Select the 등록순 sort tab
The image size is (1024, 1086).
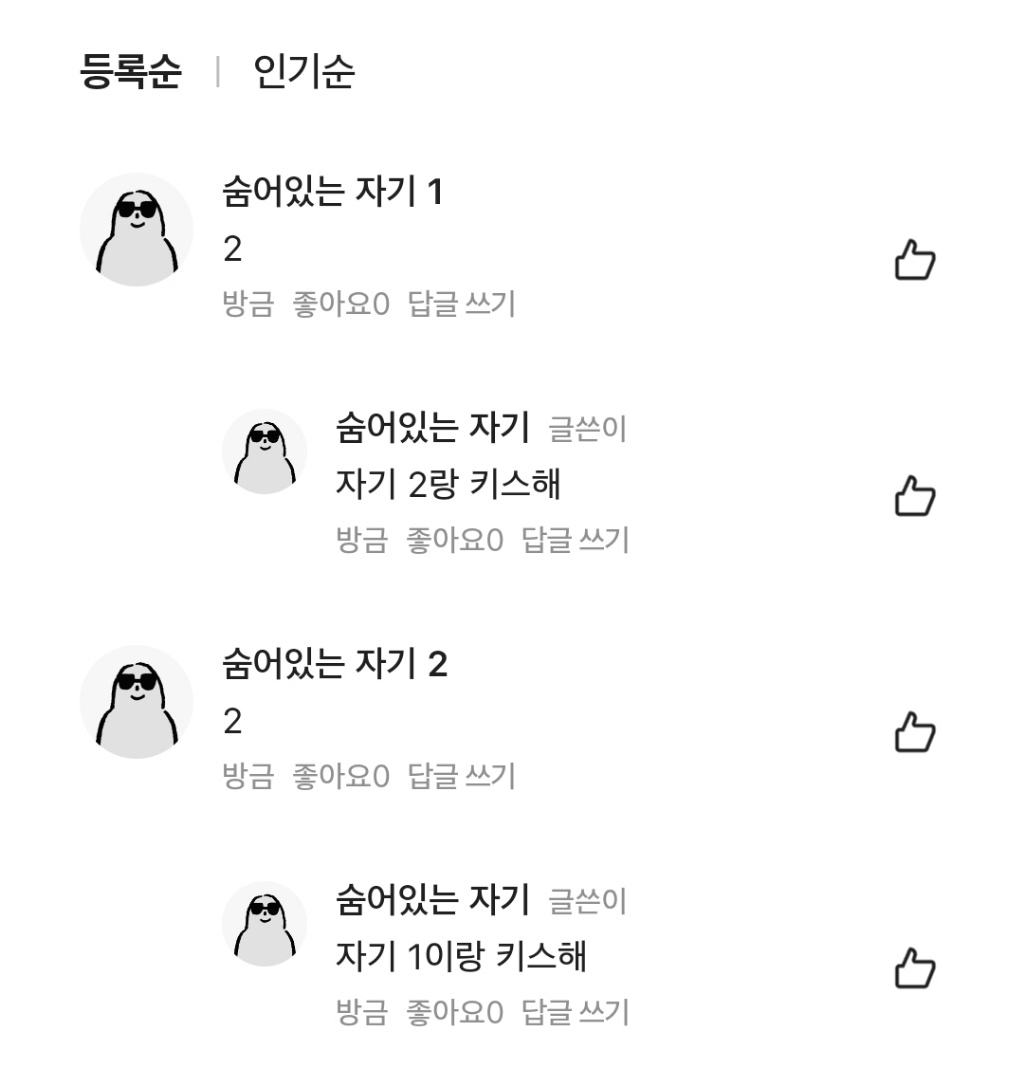tap(130, 73)
